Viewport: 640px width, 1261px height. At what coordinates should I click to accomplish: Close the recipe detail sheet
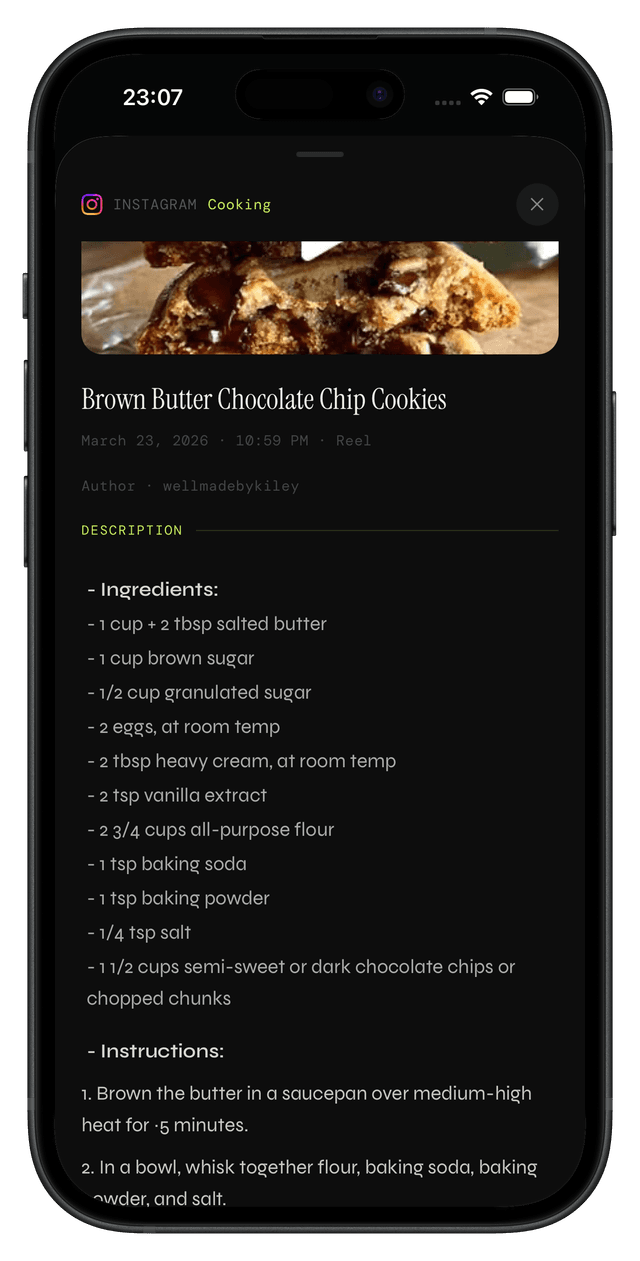537,204
